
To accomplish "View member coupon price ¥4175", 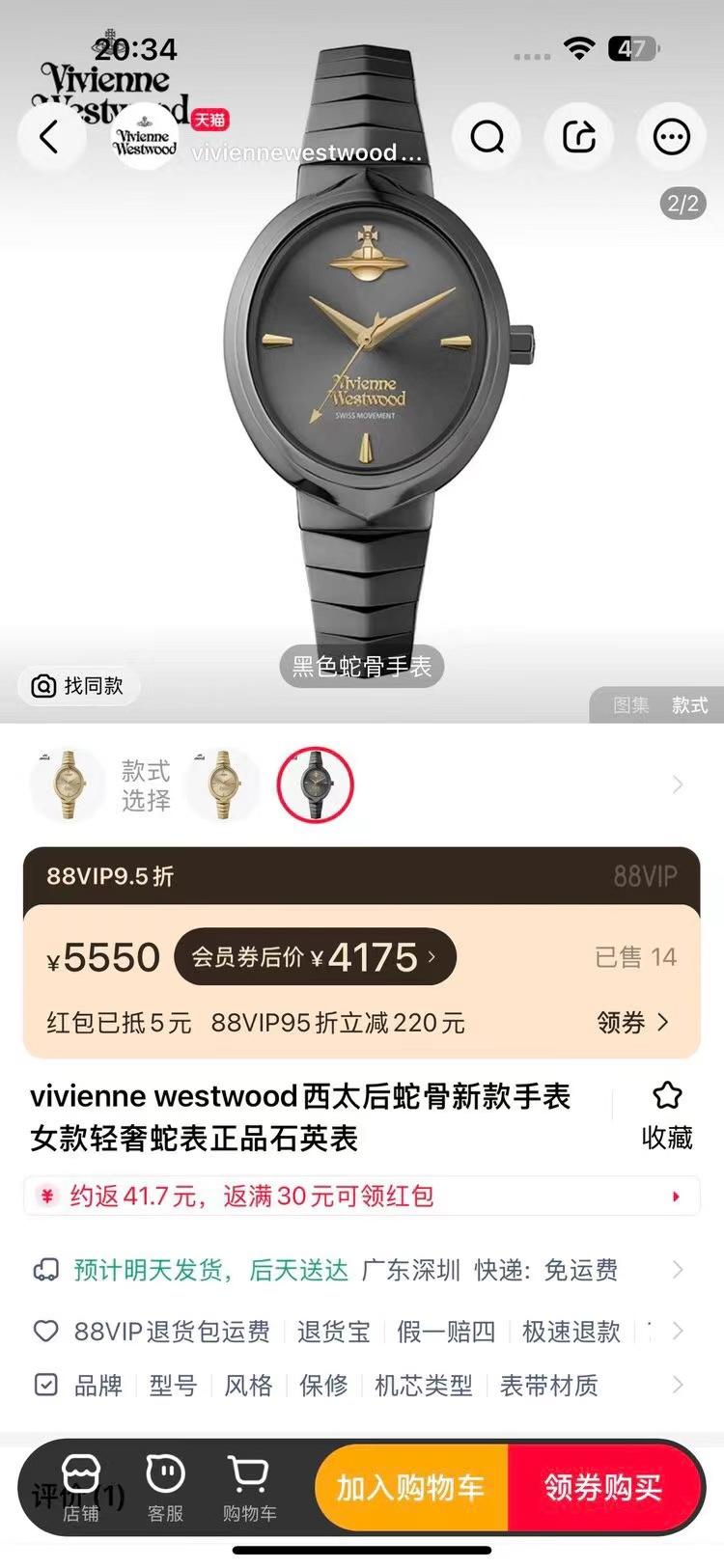I will click(x=315, y=957).
